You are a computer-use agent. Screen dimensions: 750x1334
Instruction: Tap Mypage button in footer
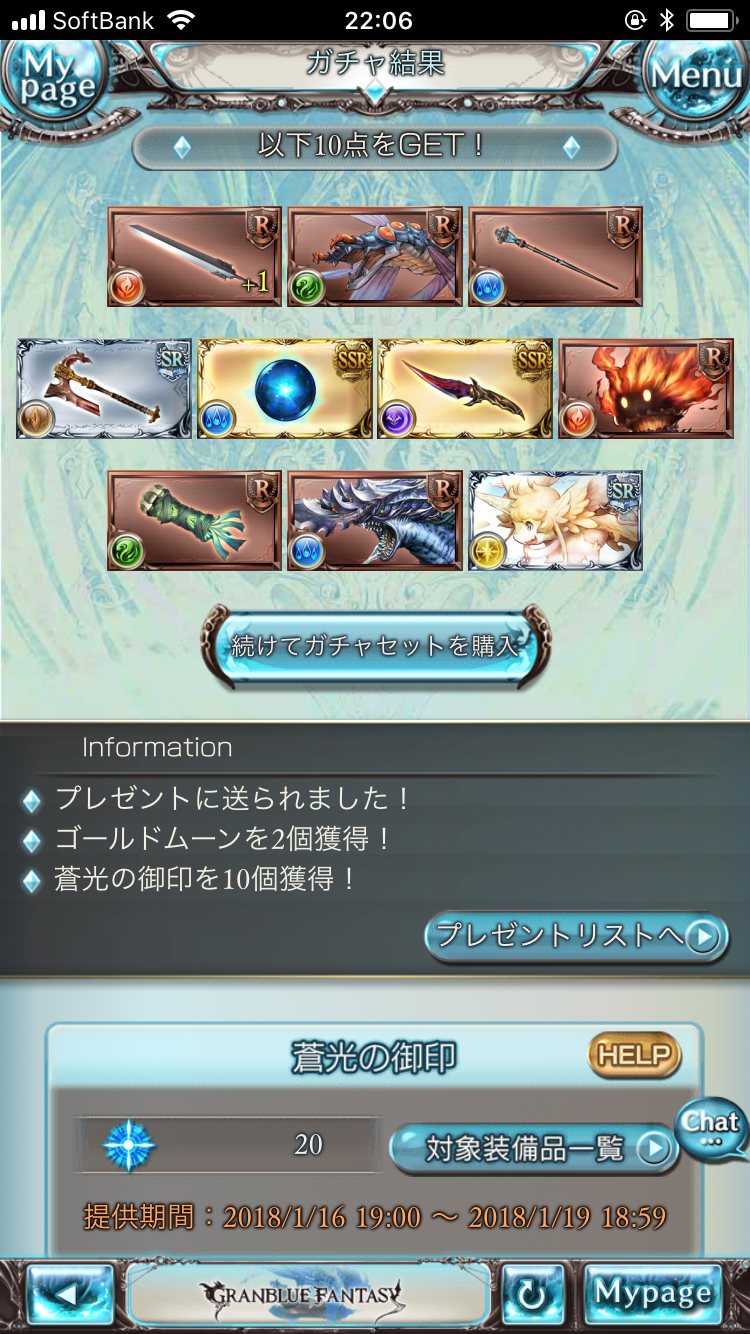coord(653,1294)
